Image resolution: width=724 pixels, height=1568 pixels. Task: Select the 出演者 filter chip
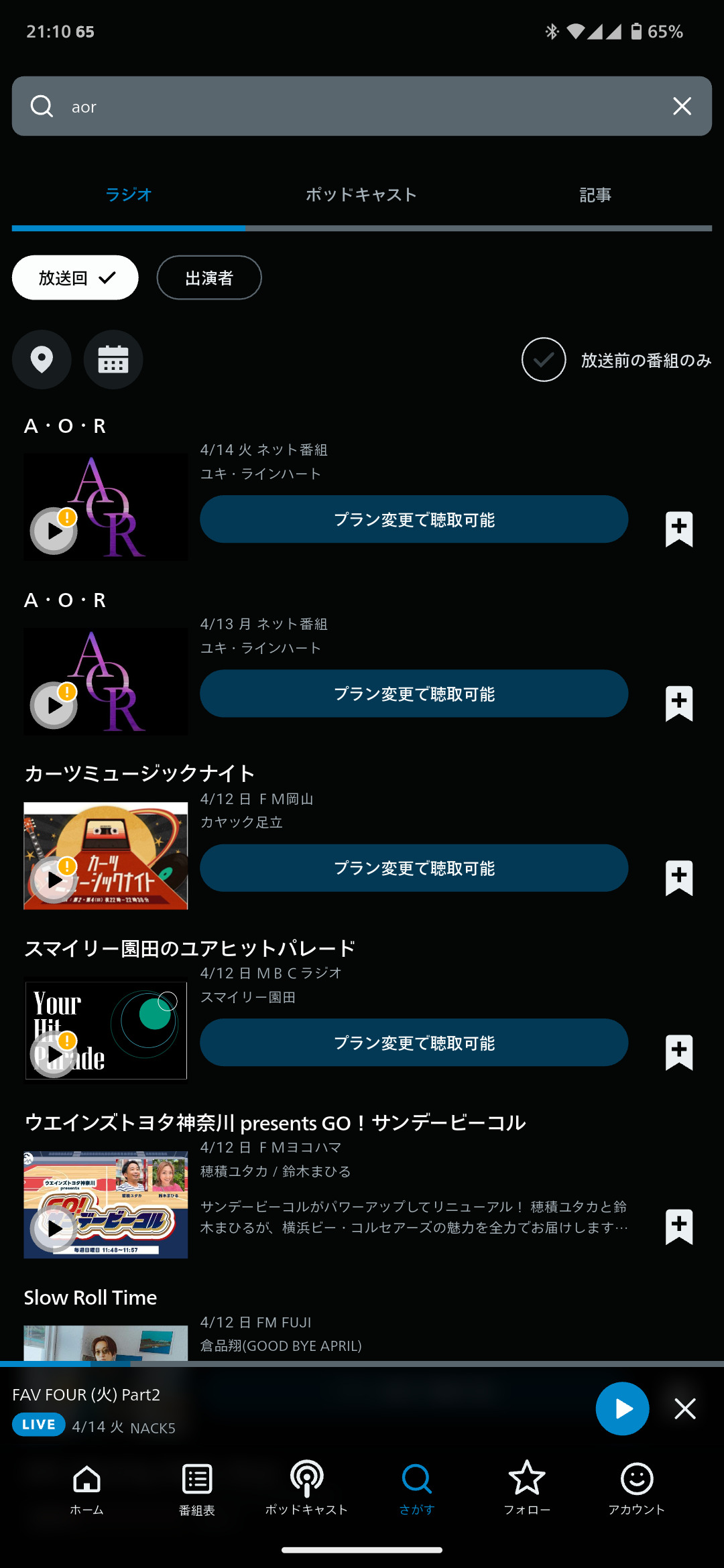(x=209, y=277)
